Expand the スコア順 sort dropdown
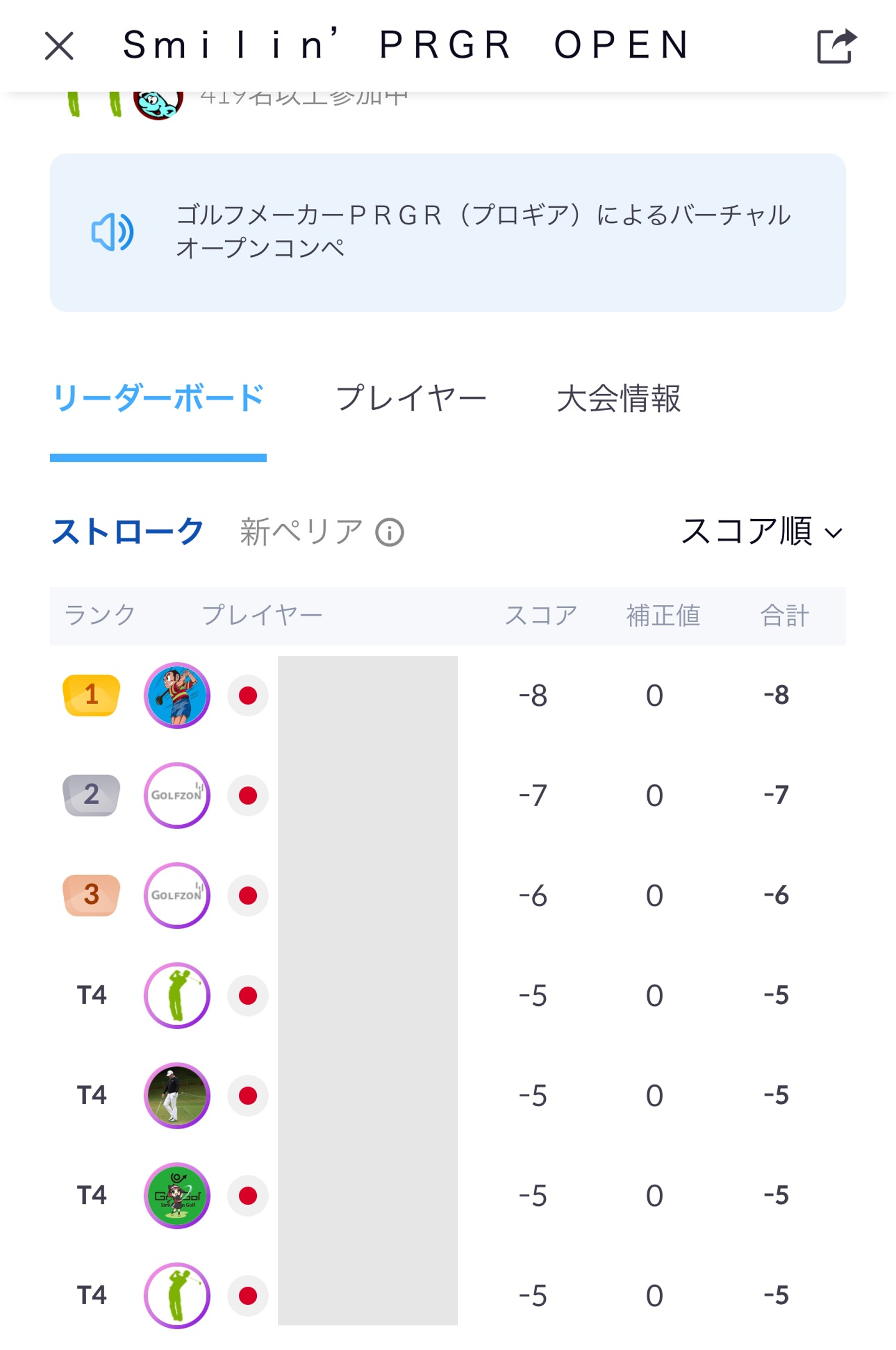 [762, 532]
